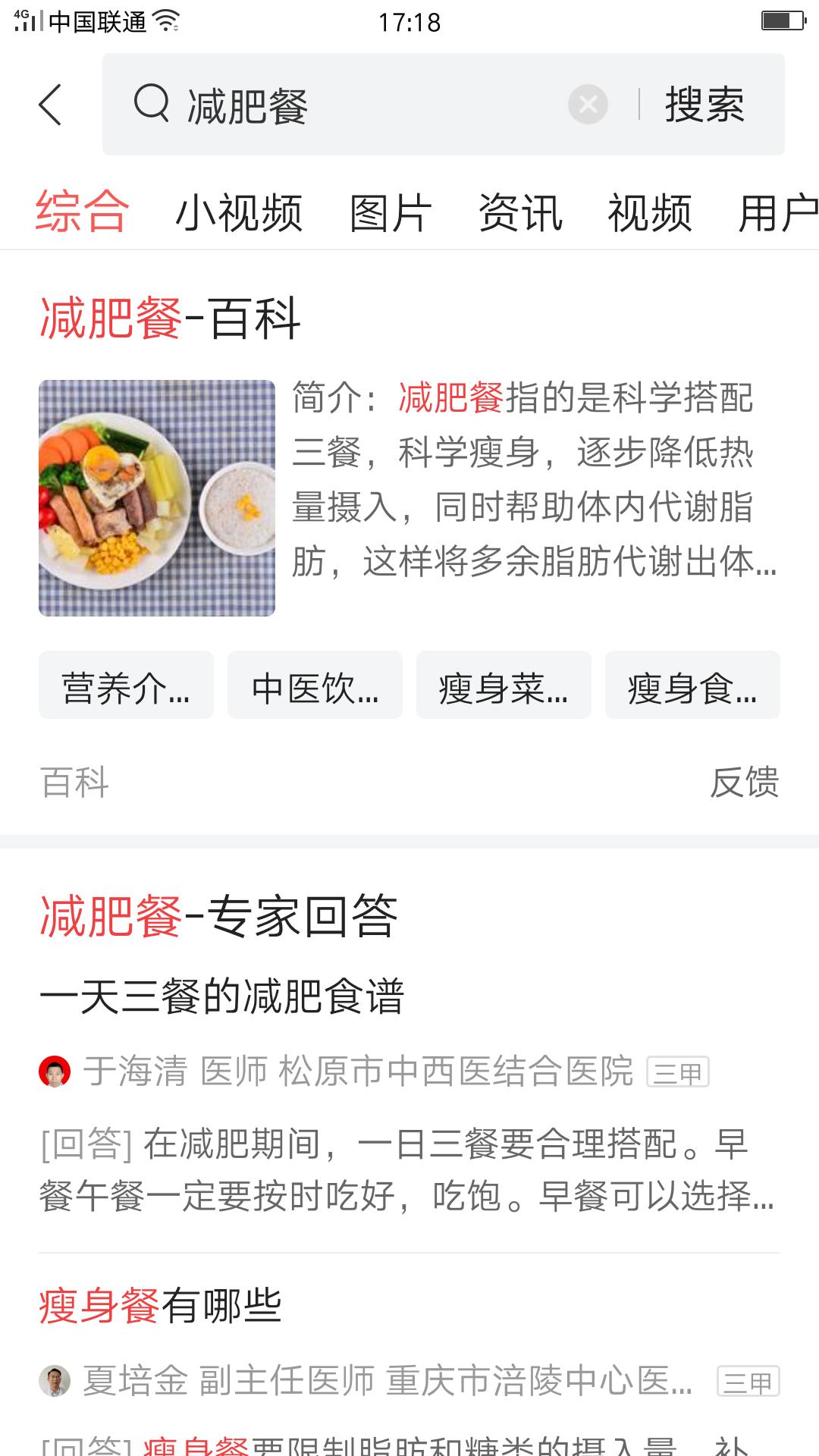Tap the 营养介 tag chip
Screen dimensions: 819x1456
(x=125, y=685)
